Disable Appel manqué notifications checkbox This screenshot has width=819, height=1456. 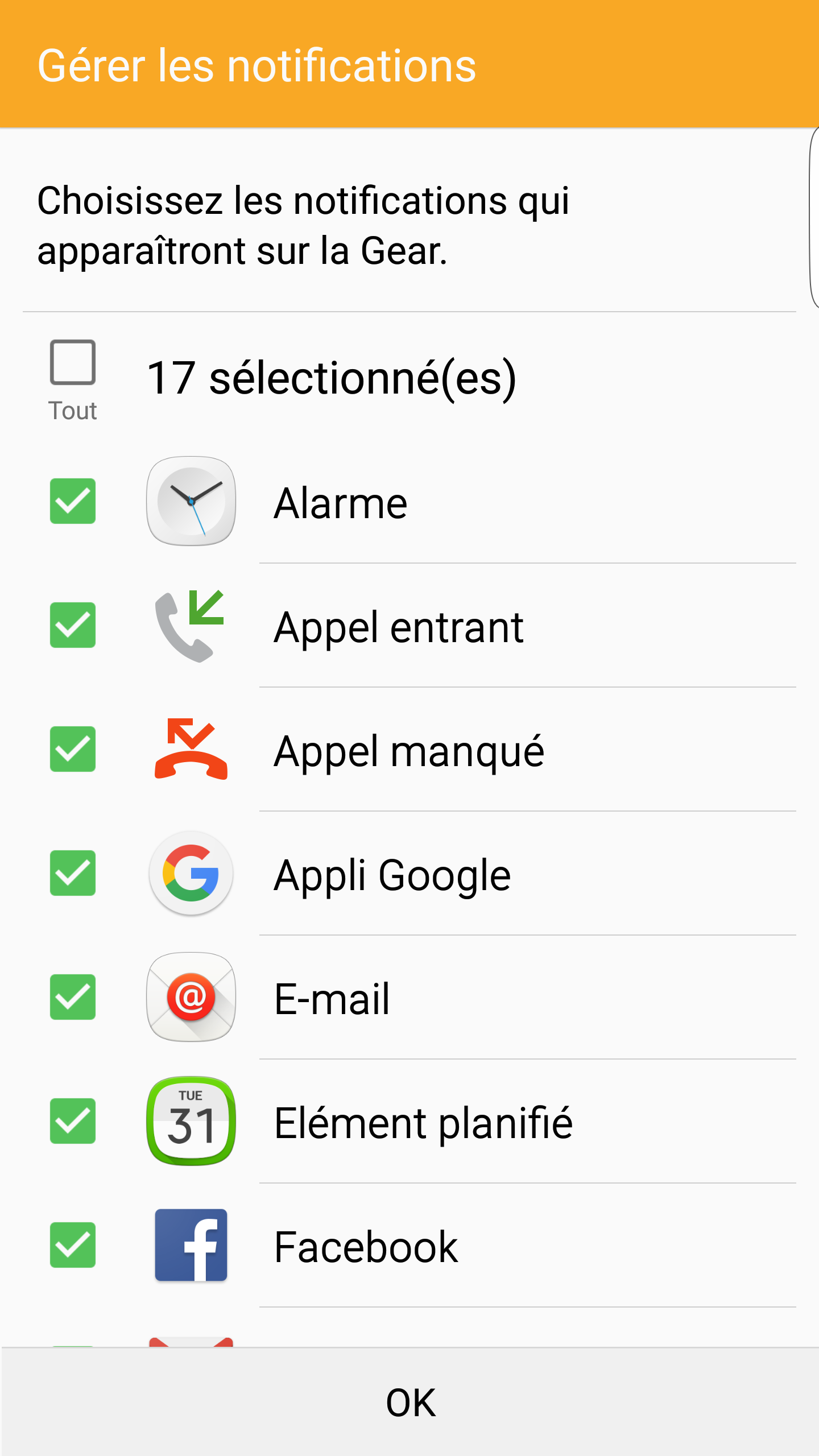click(73, 749)
